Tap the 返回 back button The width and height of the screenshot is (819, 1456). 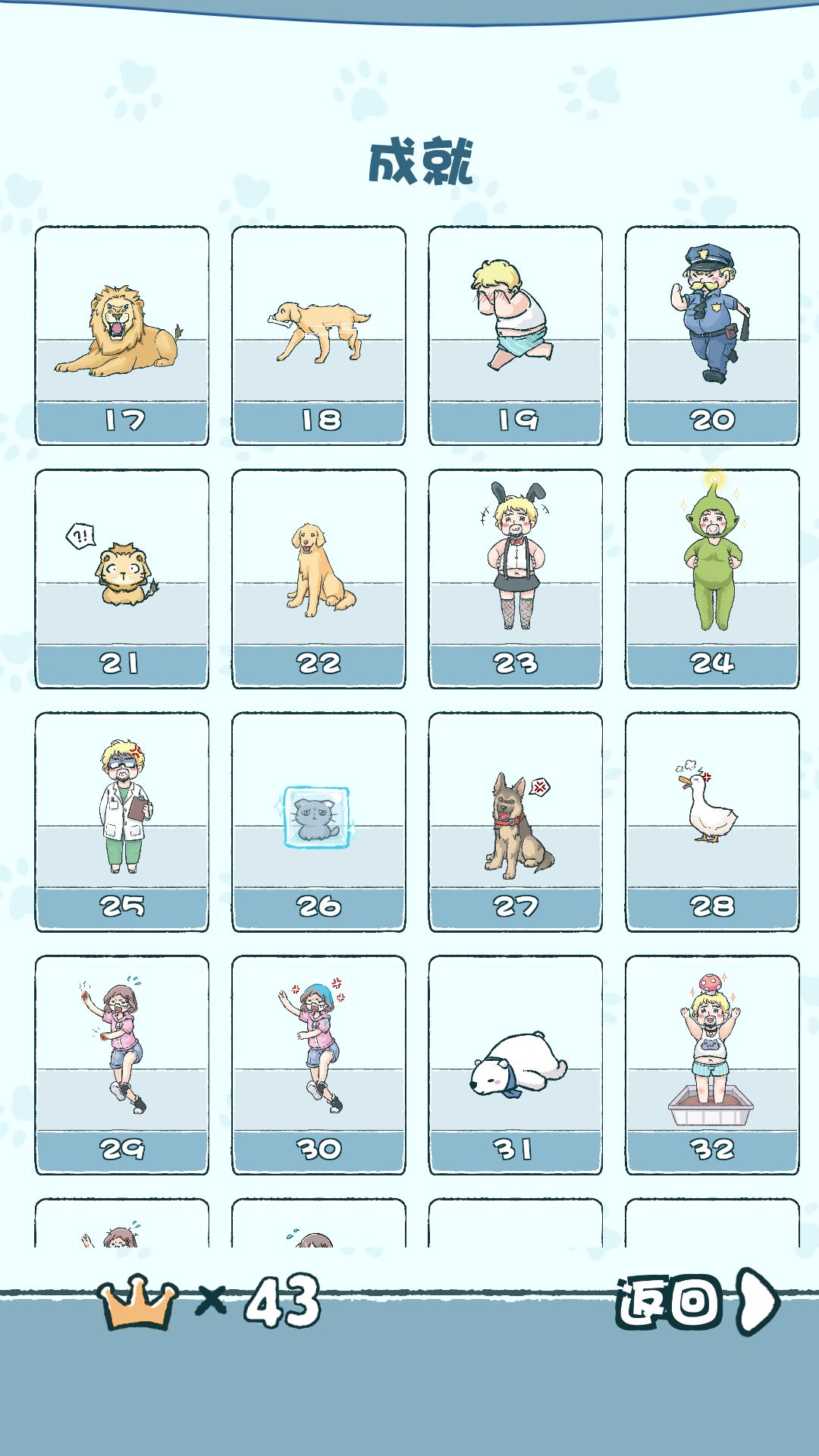click(698, 1301)
